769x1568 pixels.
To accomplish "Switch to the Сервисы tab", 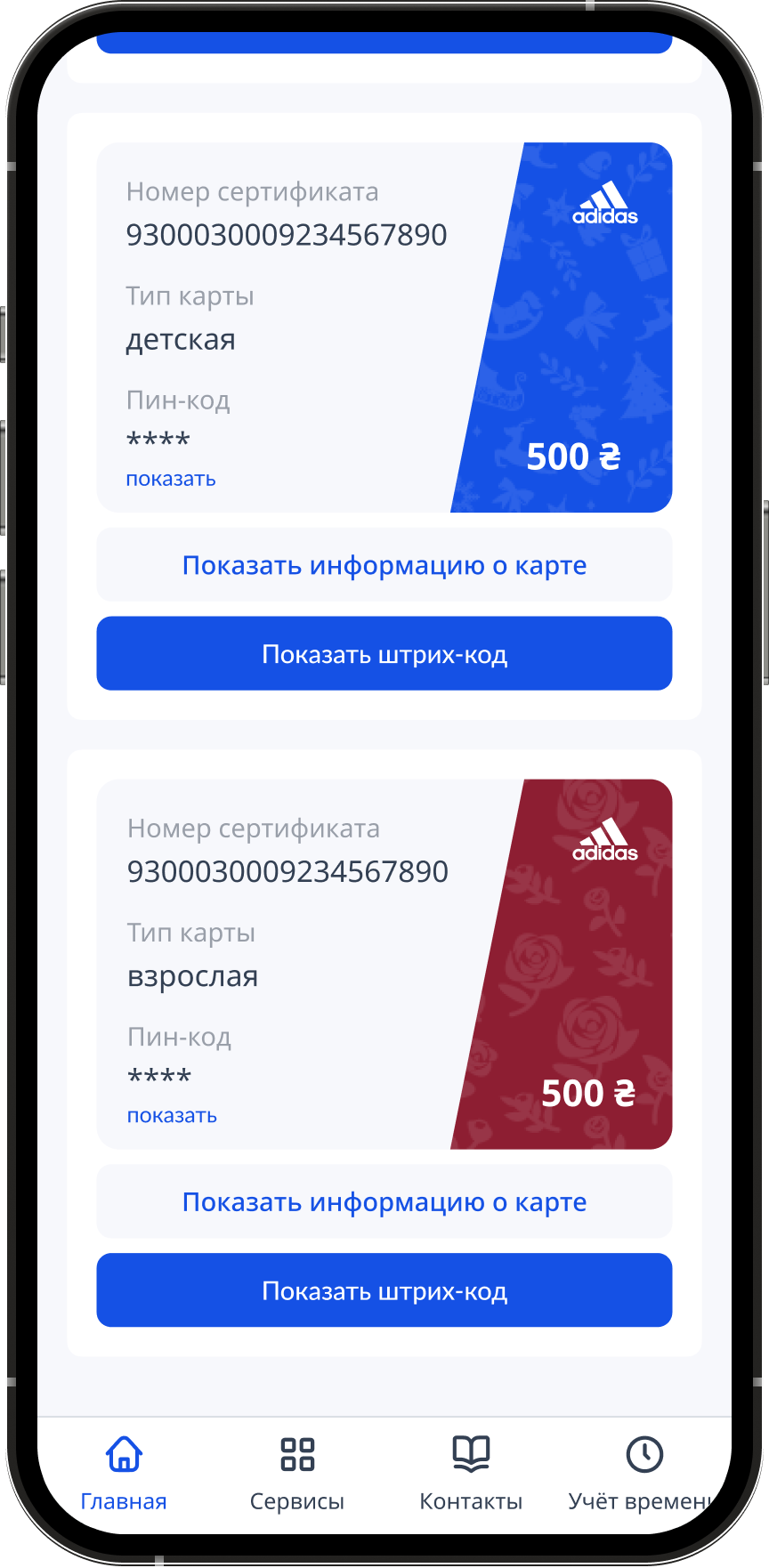I will [x=296, y=1474].
